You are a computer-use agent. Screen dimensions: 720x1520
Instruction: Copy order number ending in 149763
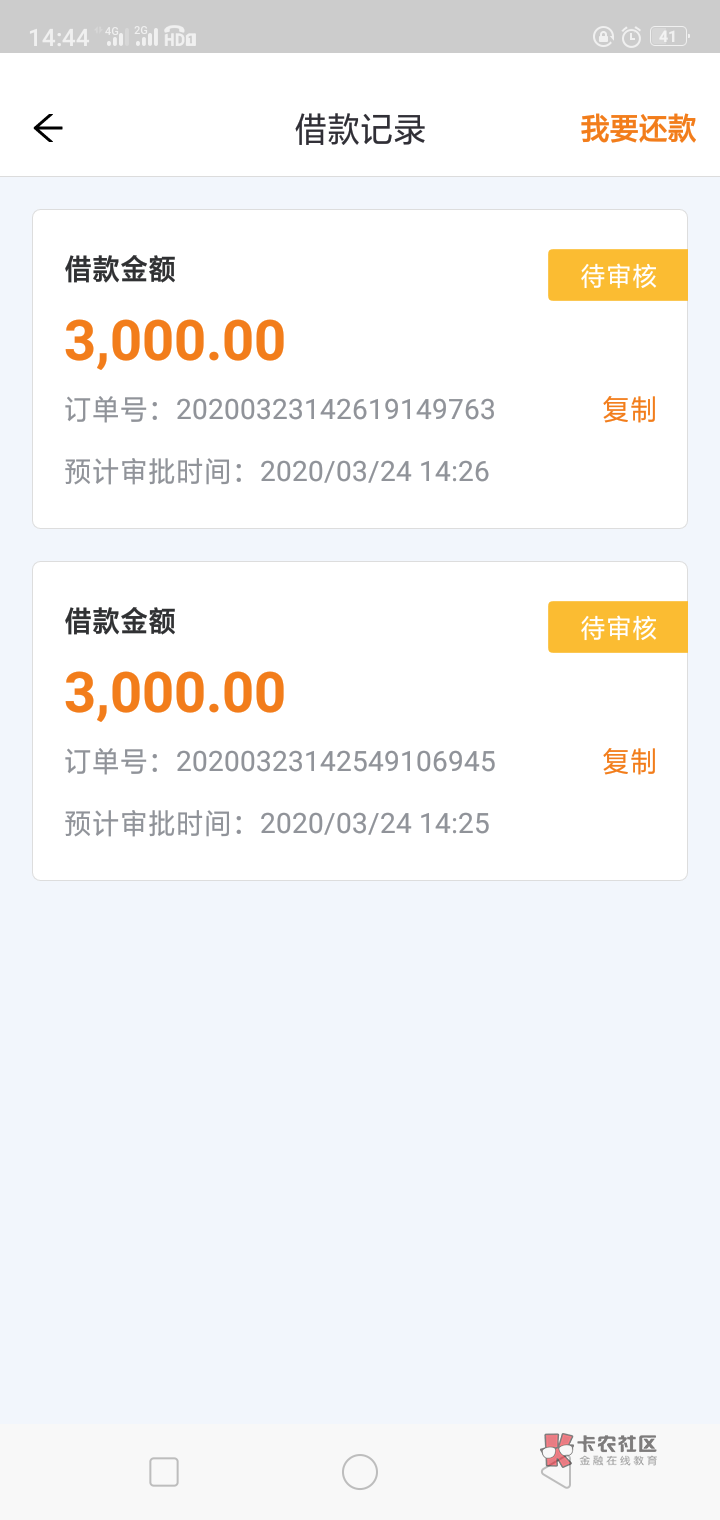629,410
